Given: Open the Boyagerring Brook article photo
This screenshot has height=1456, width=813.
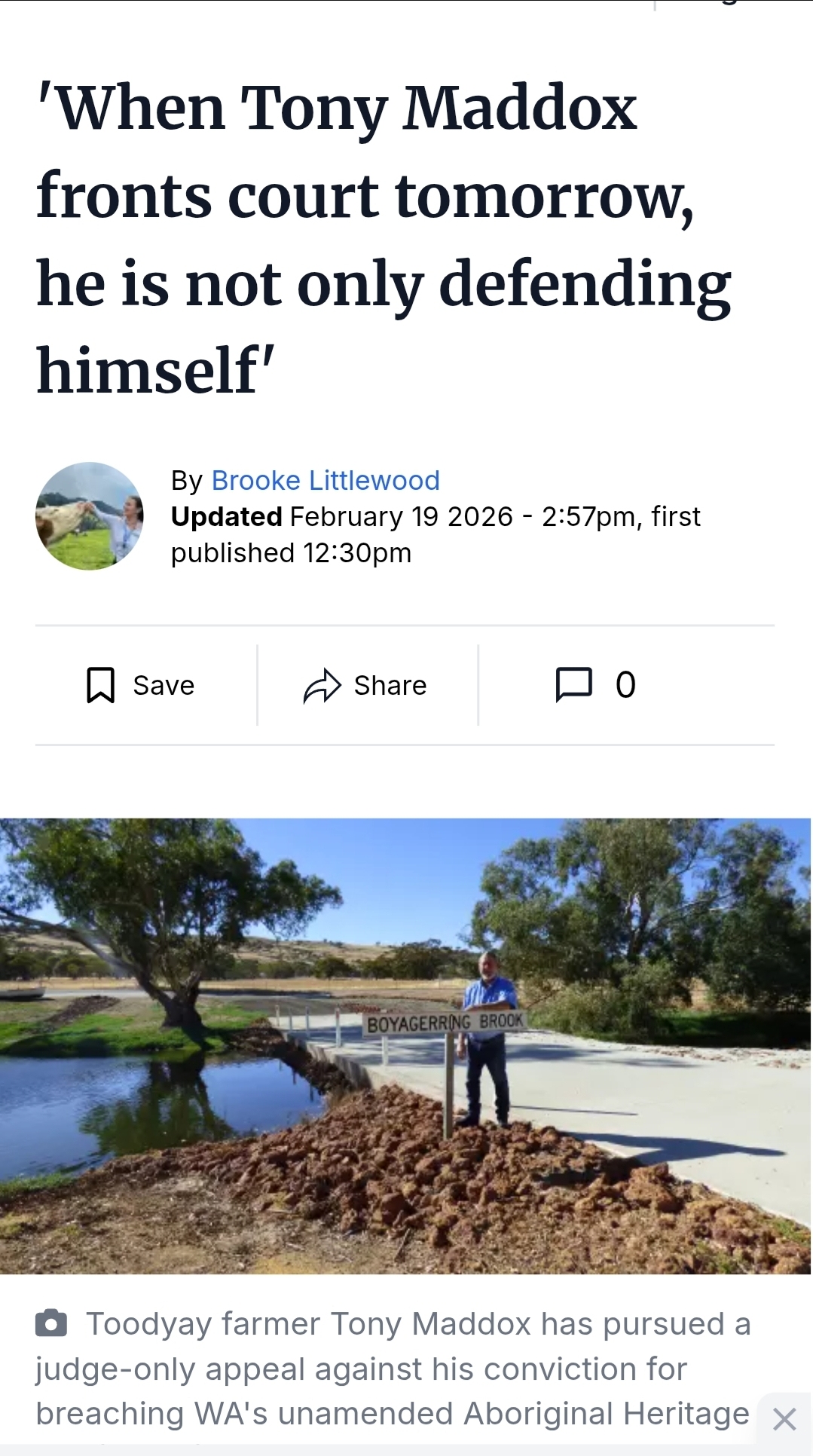Looking at the screenshot, I should coord(405,1046).
